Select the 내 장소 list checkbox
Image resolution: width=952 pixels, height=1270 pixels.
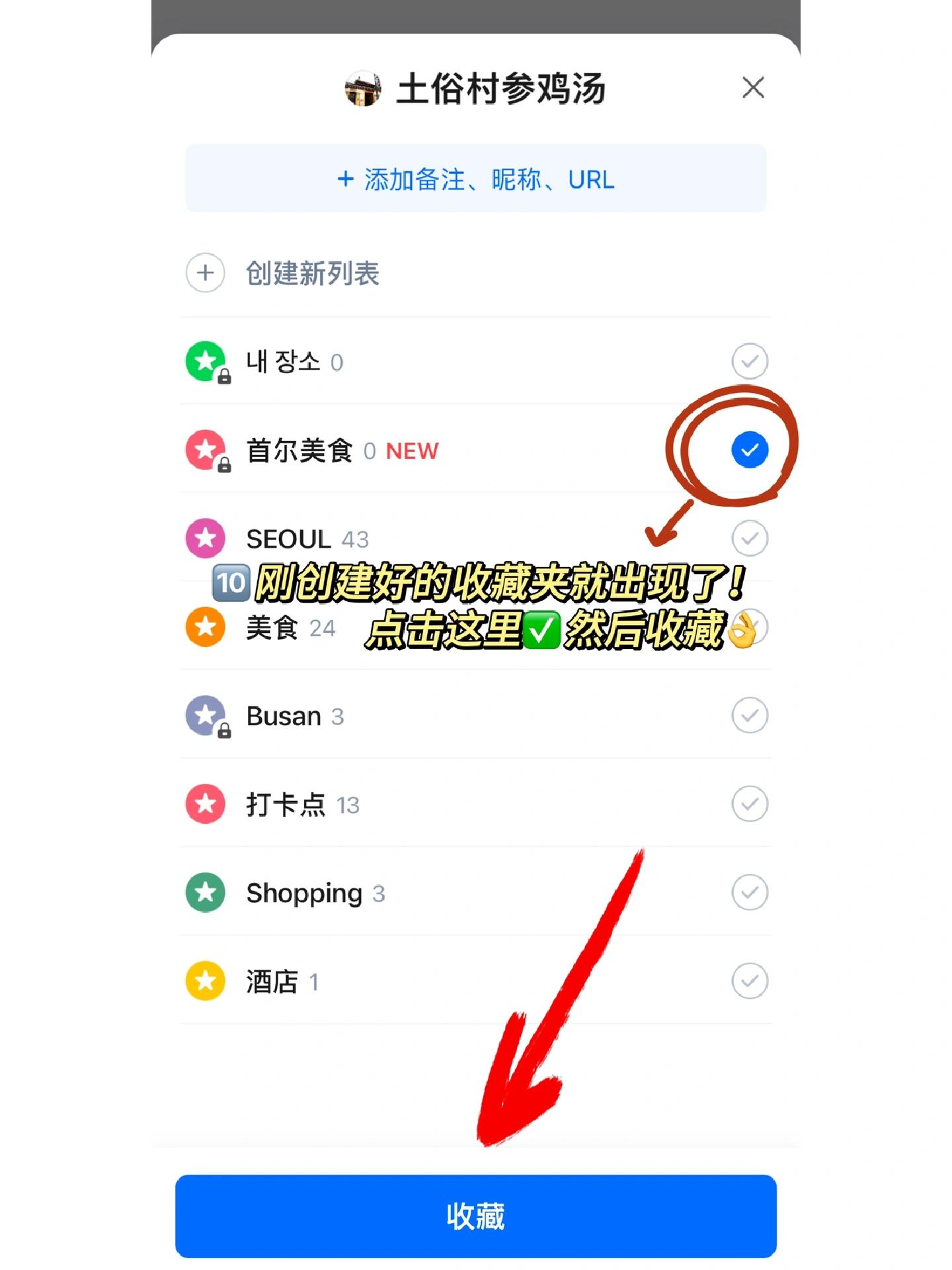click(x=749, y=362)
